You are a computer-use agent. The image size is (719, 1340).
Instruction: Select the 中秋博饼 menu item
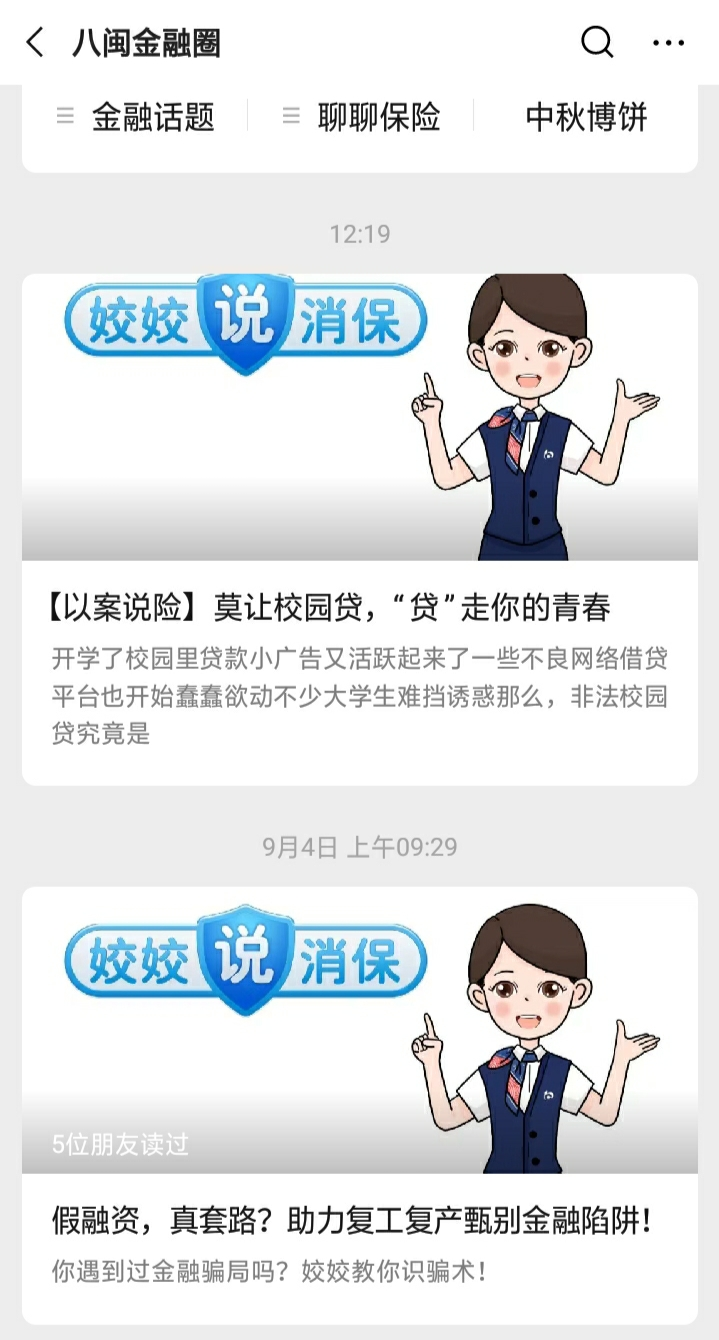coord(586,117)
